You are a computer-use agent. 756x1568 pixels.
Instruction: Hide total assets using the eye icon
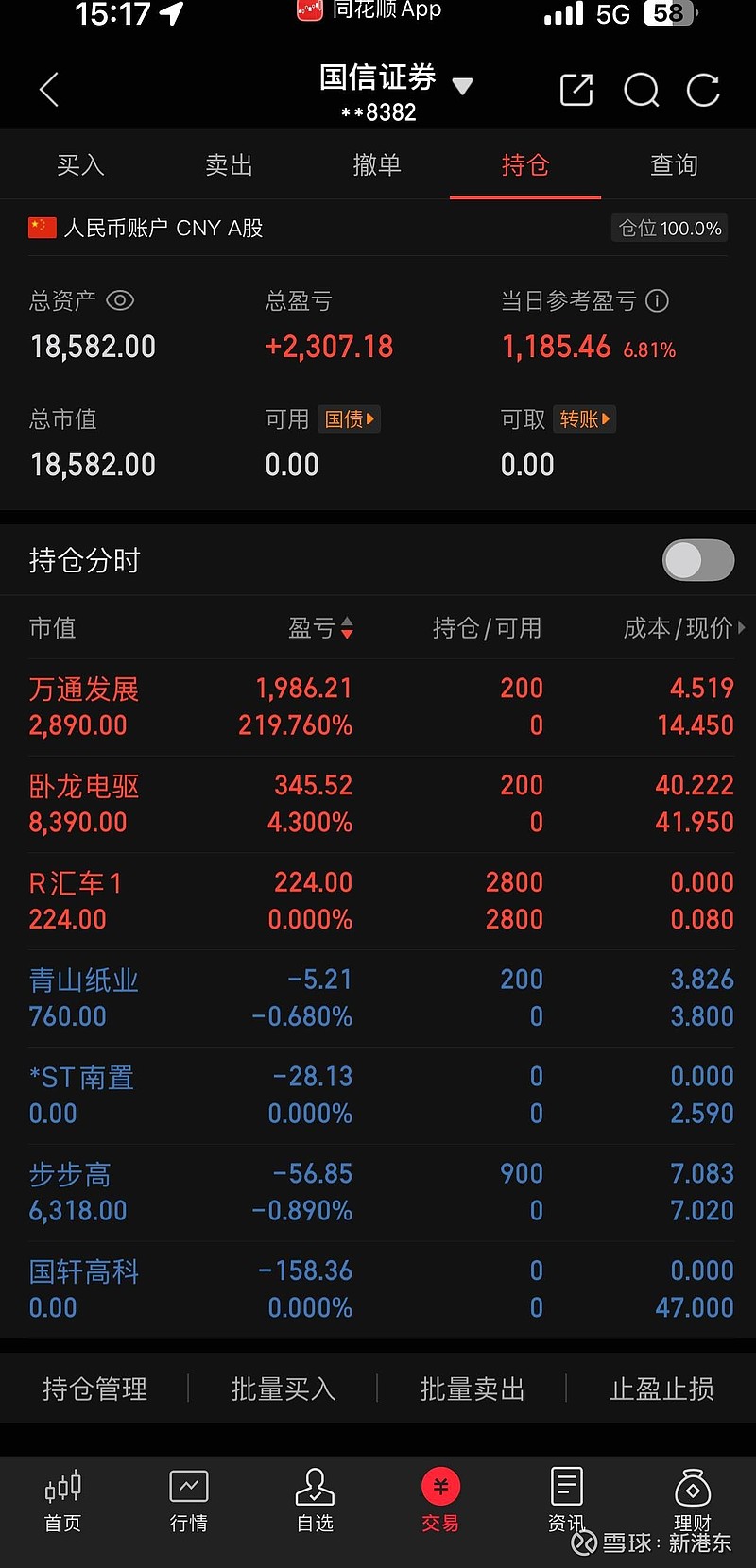pos(119,300)
